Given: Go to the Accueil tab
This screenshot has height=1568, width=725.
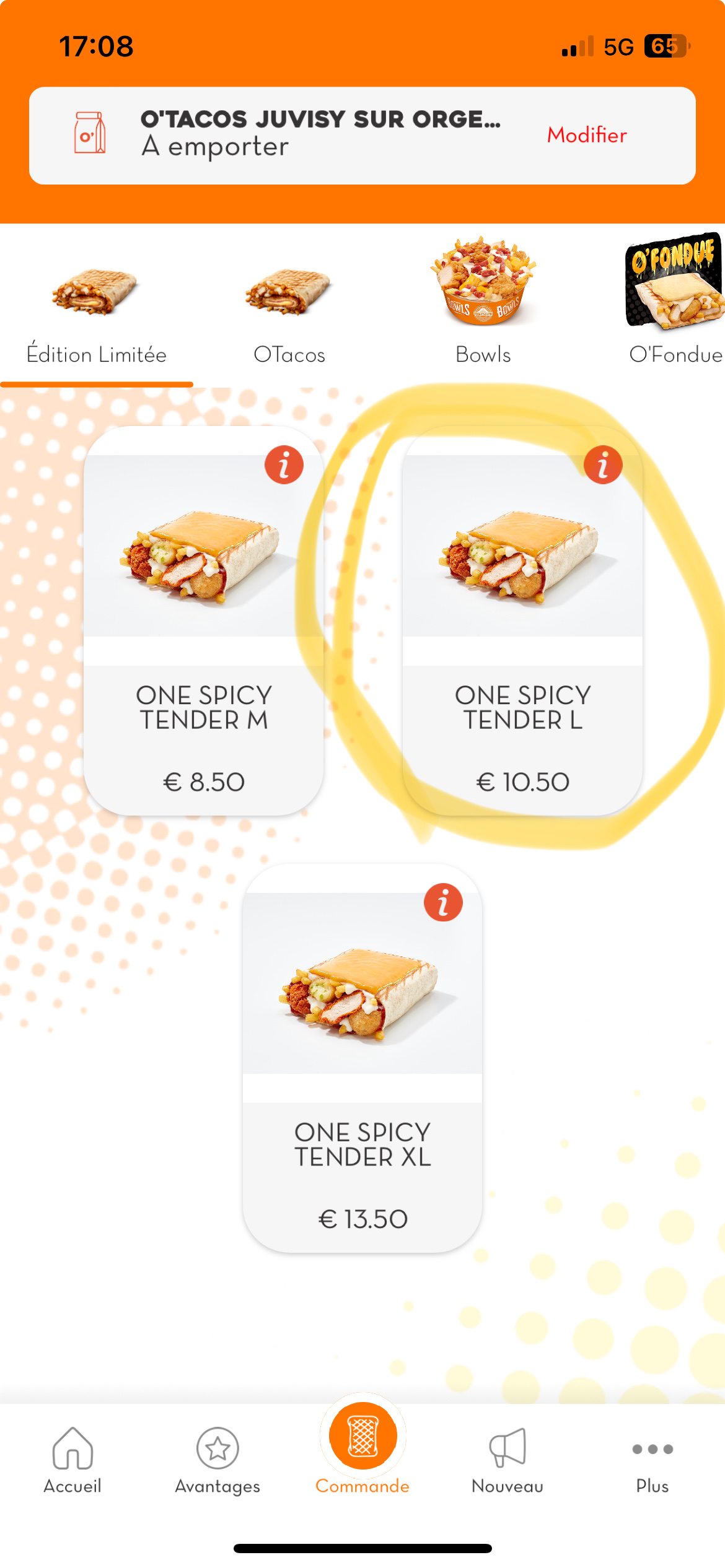Looking at the screenshot, I should (72, 1460).
